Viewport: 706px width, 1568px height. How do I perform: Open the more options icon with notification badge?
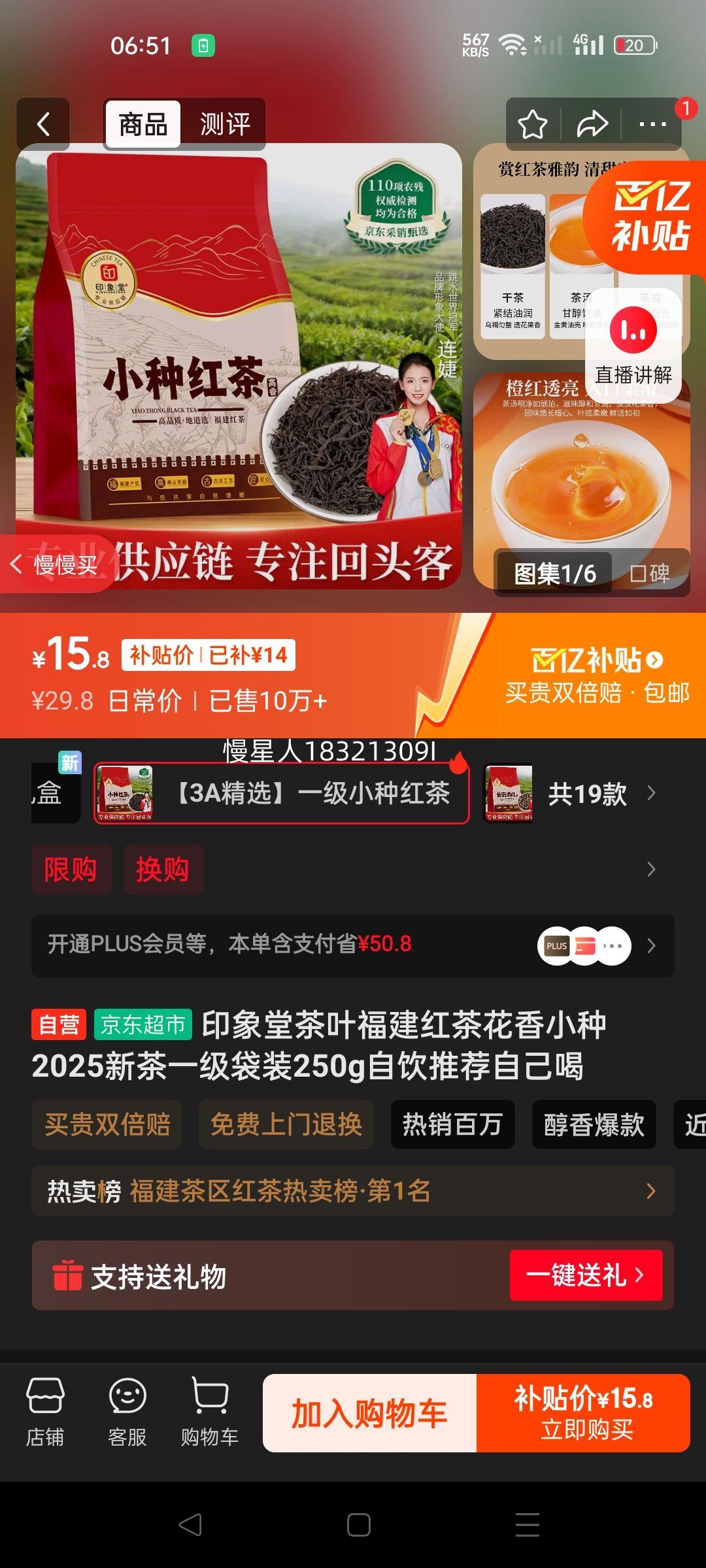(x=653, y=122)
